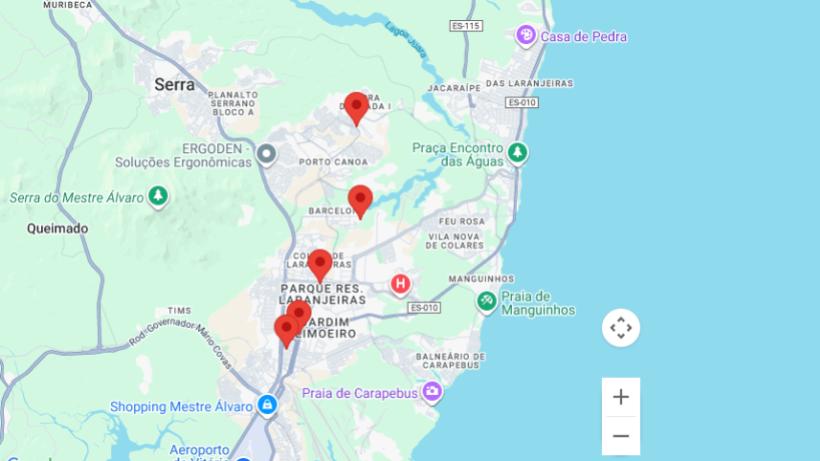Open the Praia de Manguinhos marker

point(486,300)
